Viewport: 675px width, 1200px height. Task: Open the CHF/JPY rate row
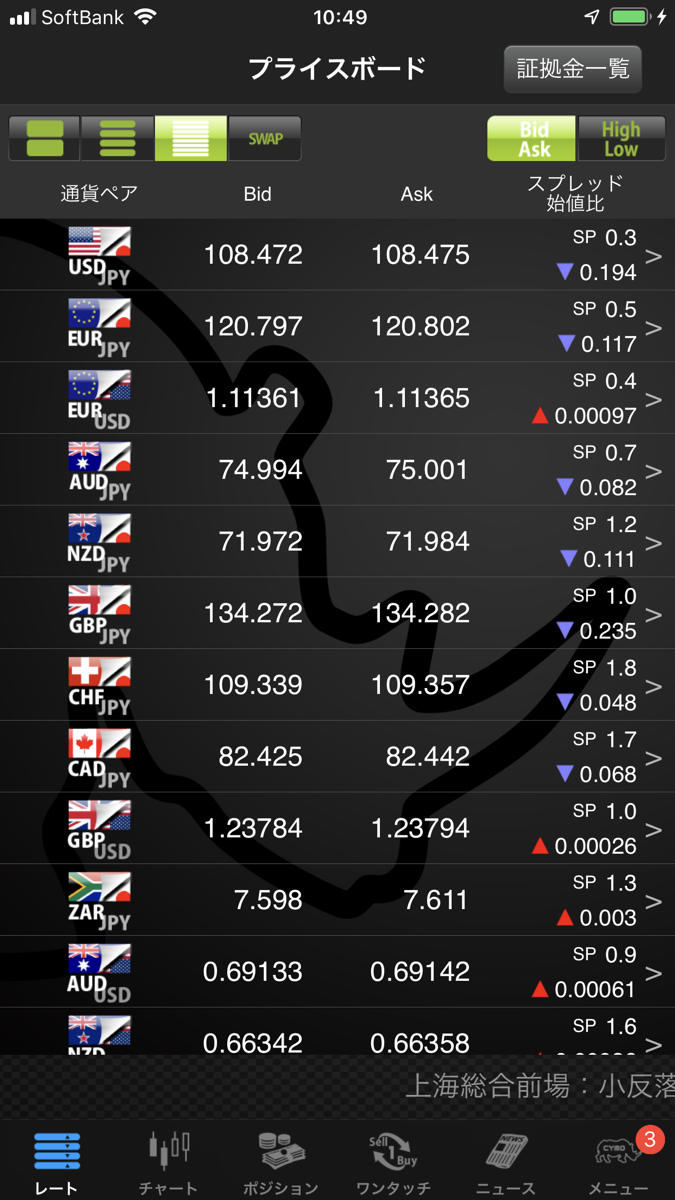337,686
